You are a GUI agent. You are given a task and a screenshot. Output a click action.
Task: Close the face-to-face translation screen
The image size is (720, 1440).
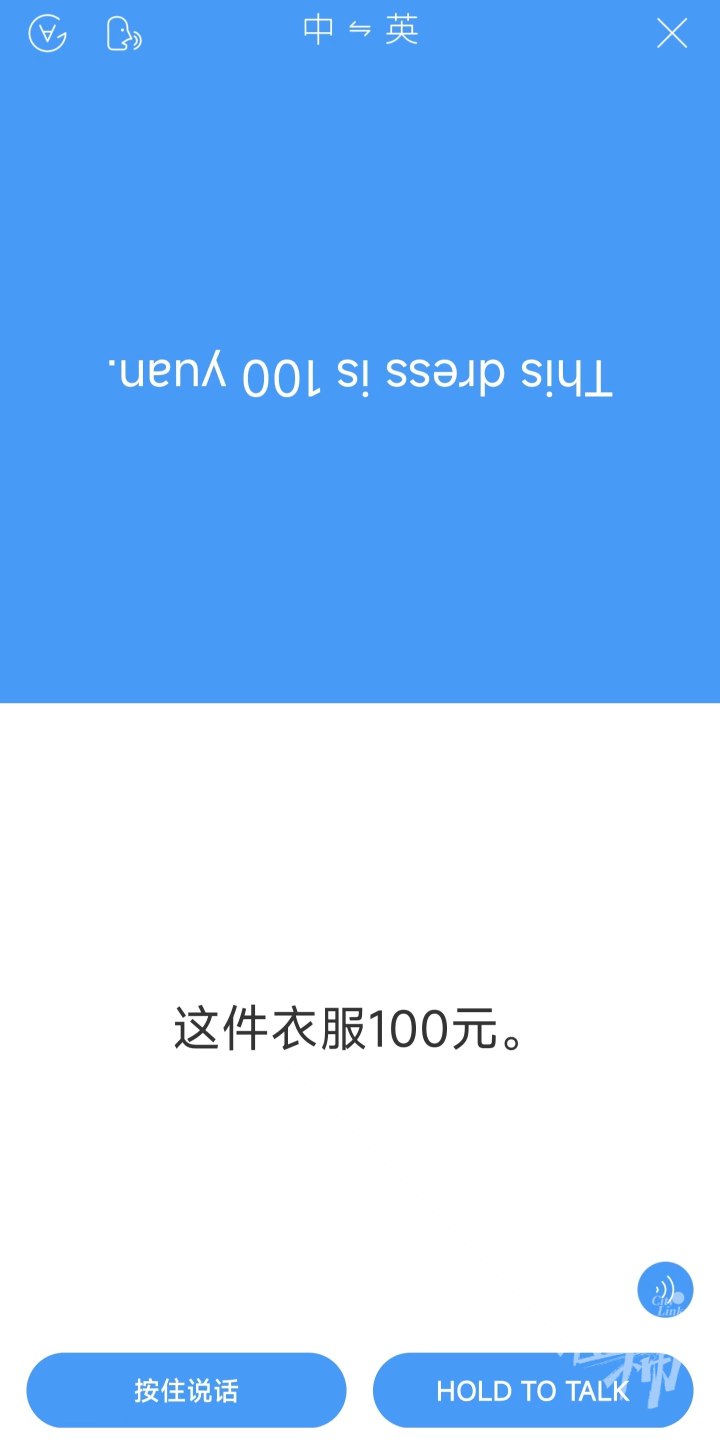(x=671, y=34)
